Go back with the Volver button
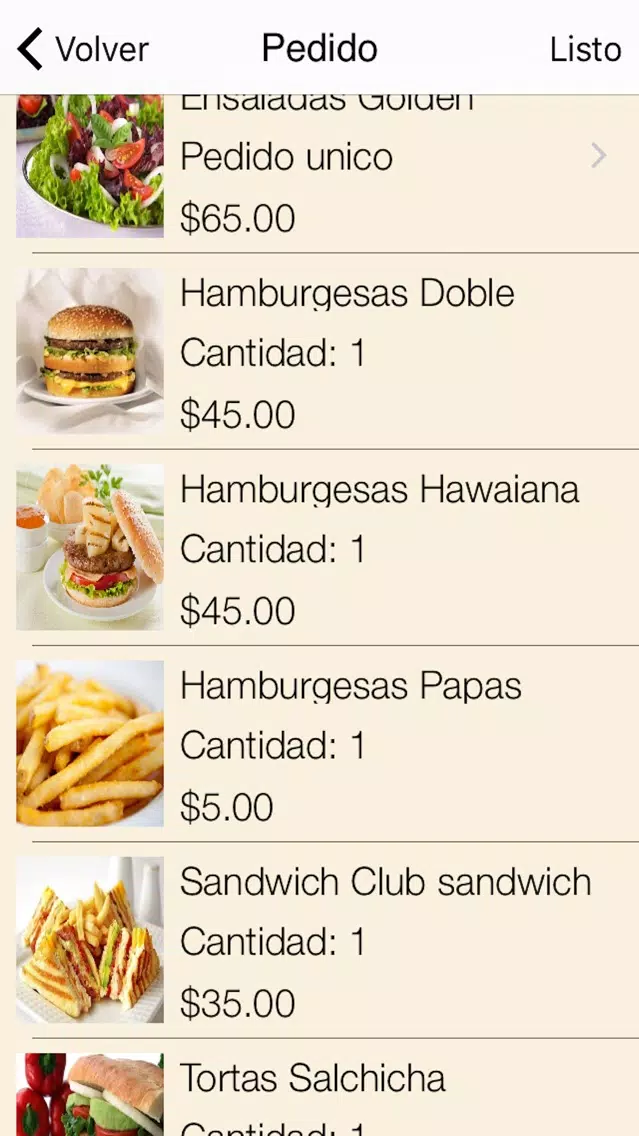 click(83, 49)
